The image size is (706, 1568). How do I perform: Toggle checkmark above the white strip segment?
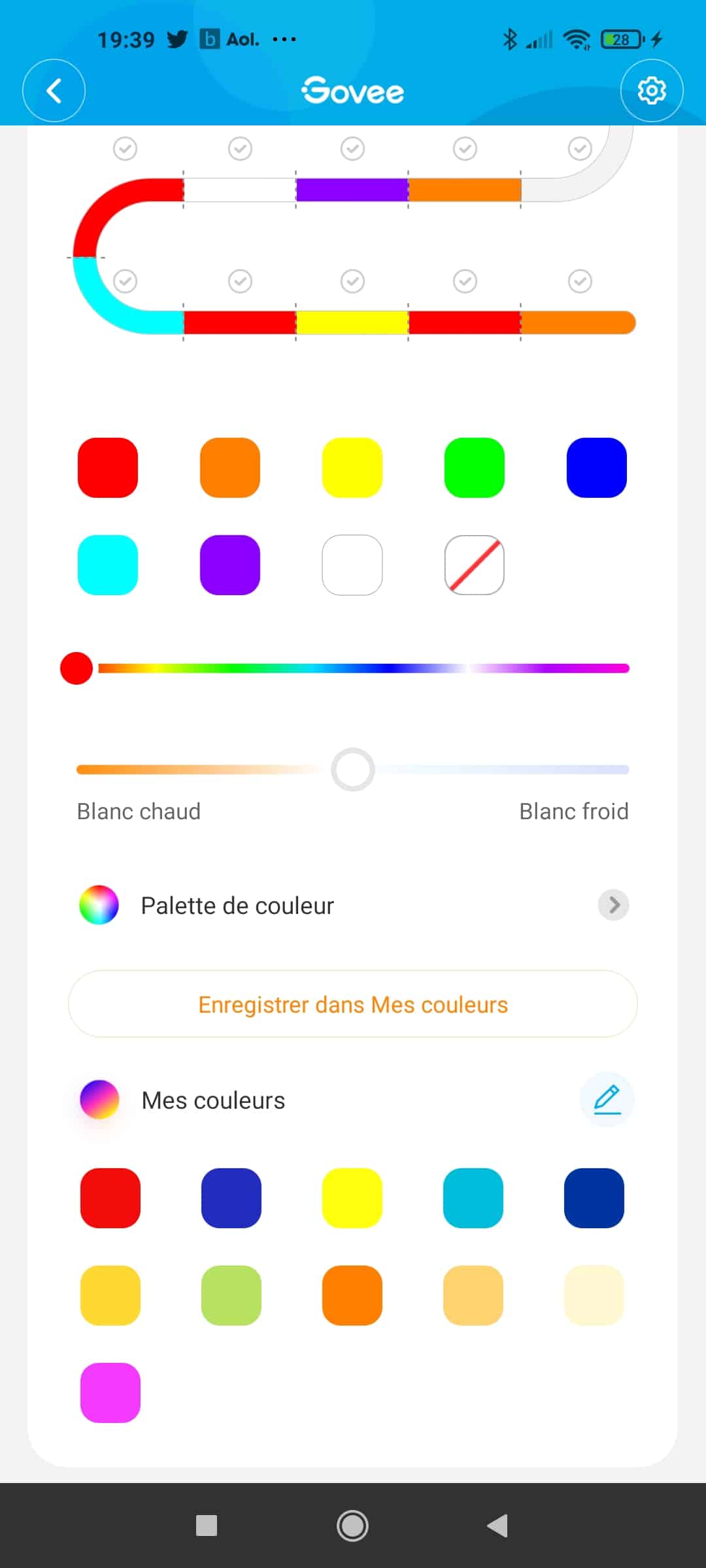240,149
